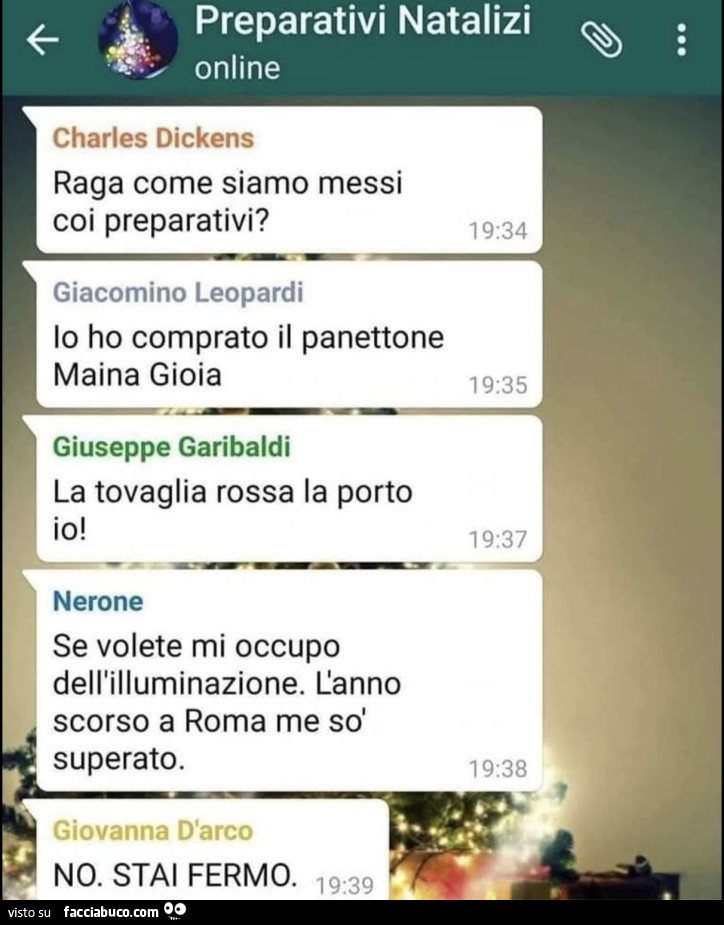Open the overflow menu
The height and width of the screenshot is (925, 724).
[682, 40]
